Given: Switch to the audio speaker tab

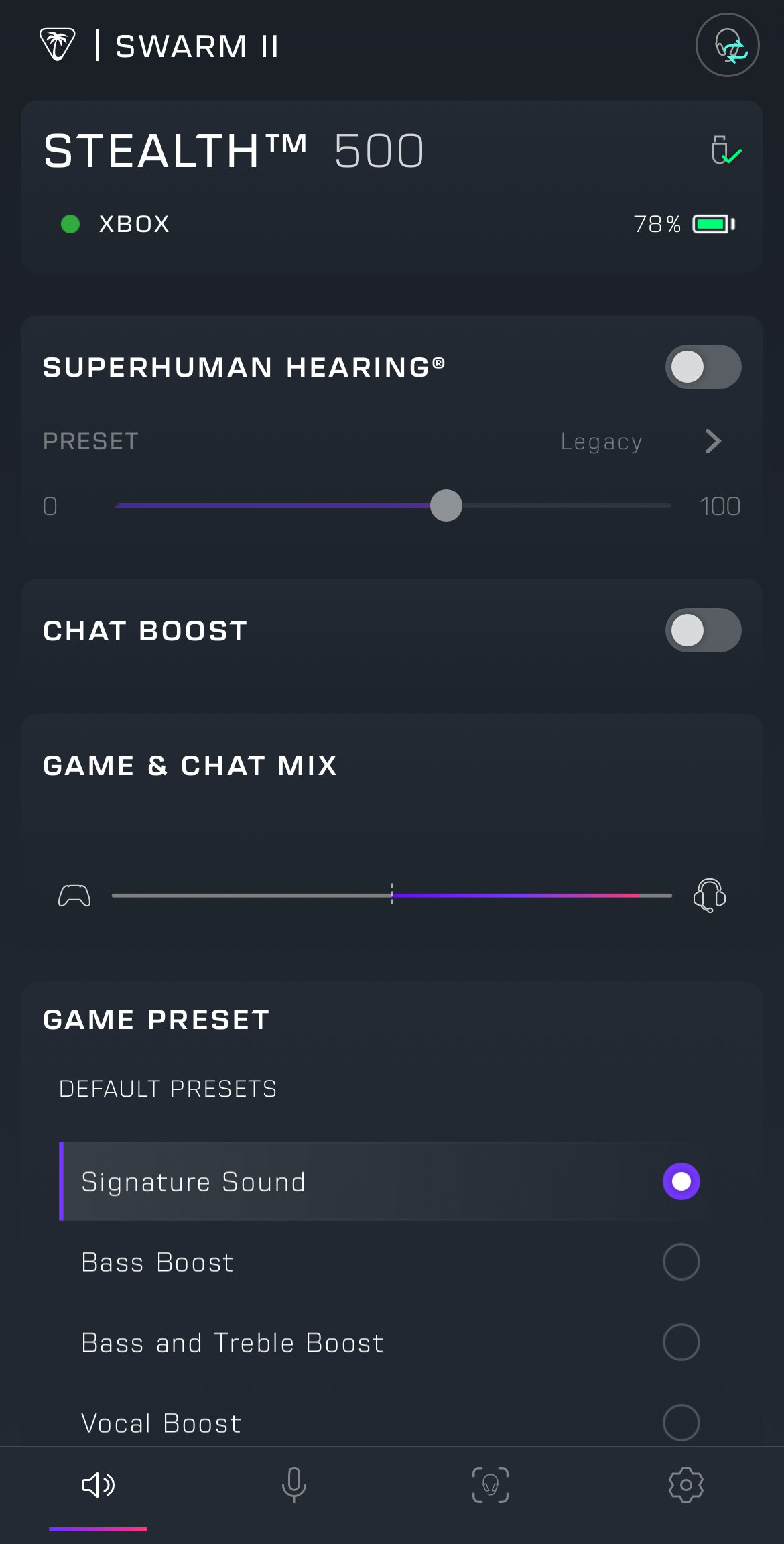Looking at the screenshot, I should click(98, 1485).
